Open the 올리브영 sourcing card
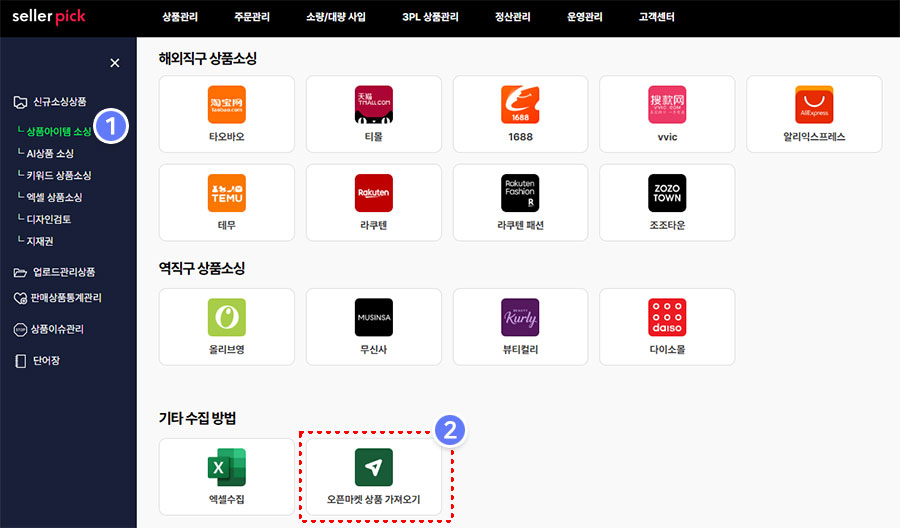900x528 pixels. (x=227, y=326)
